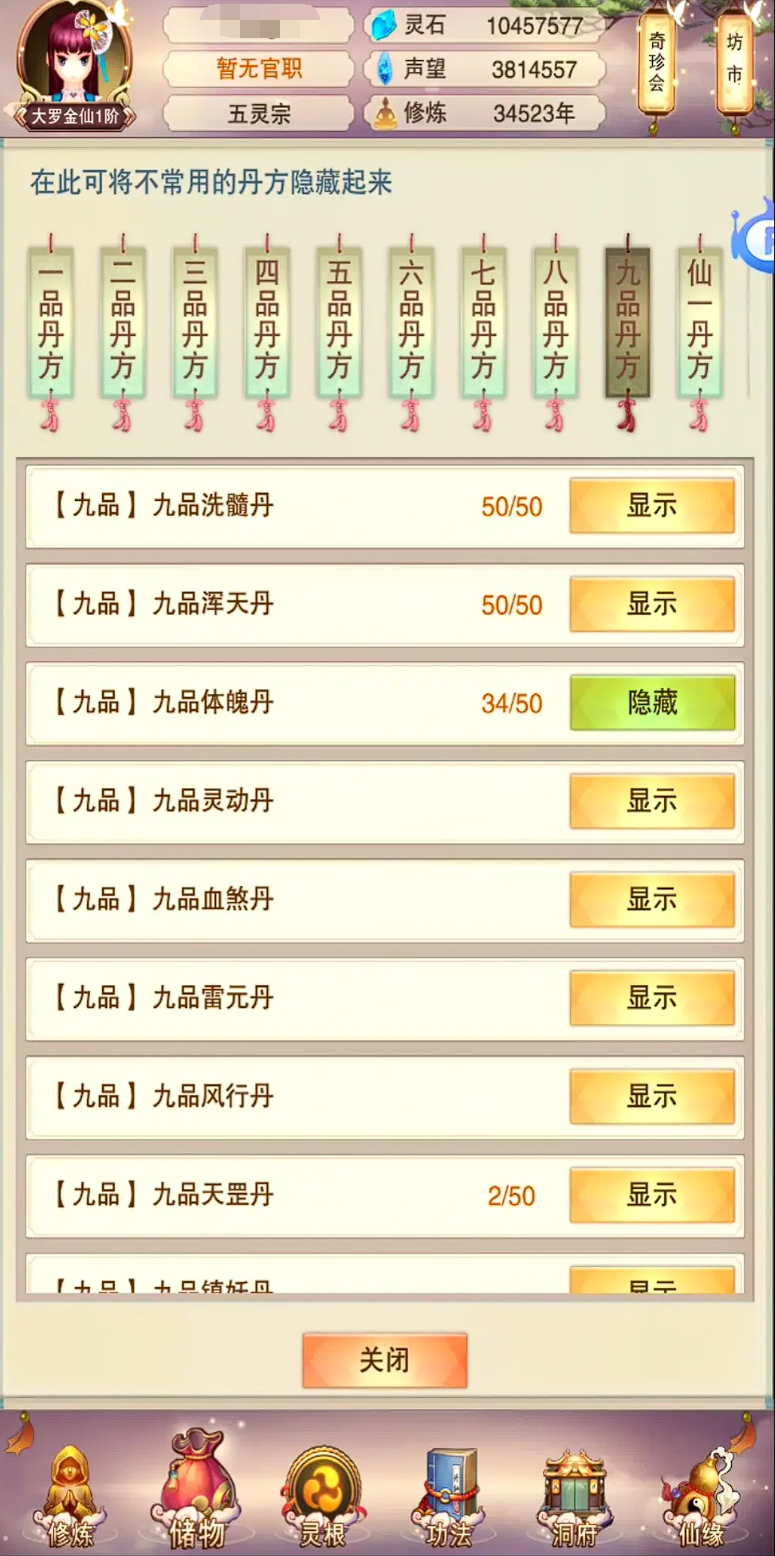Tap 显示 for 九品风行丹
The width and height of the screenshot is (775, 1556).
coord(652,1096)
